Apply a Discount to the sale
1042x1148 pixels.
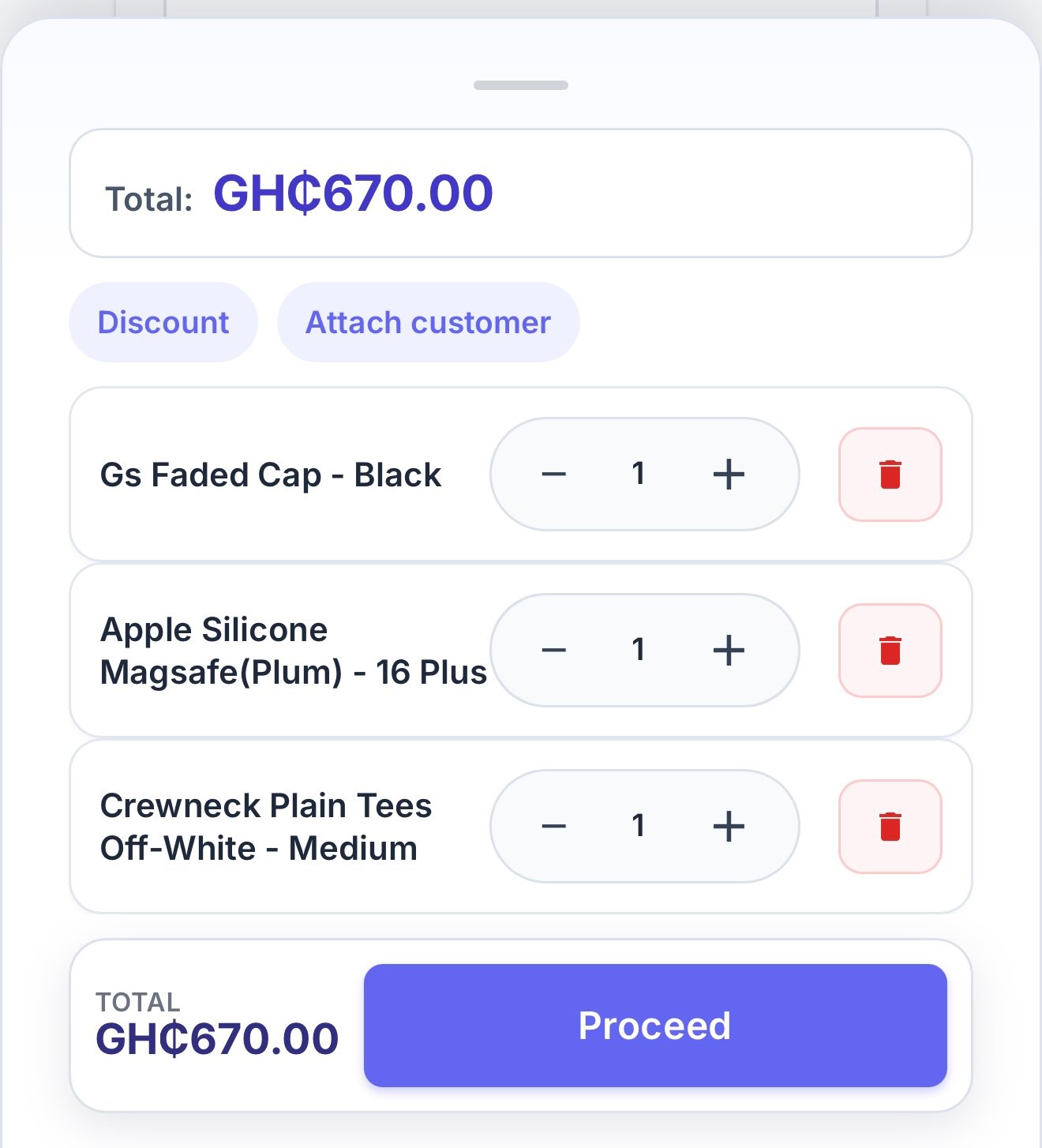coord(163,321)
